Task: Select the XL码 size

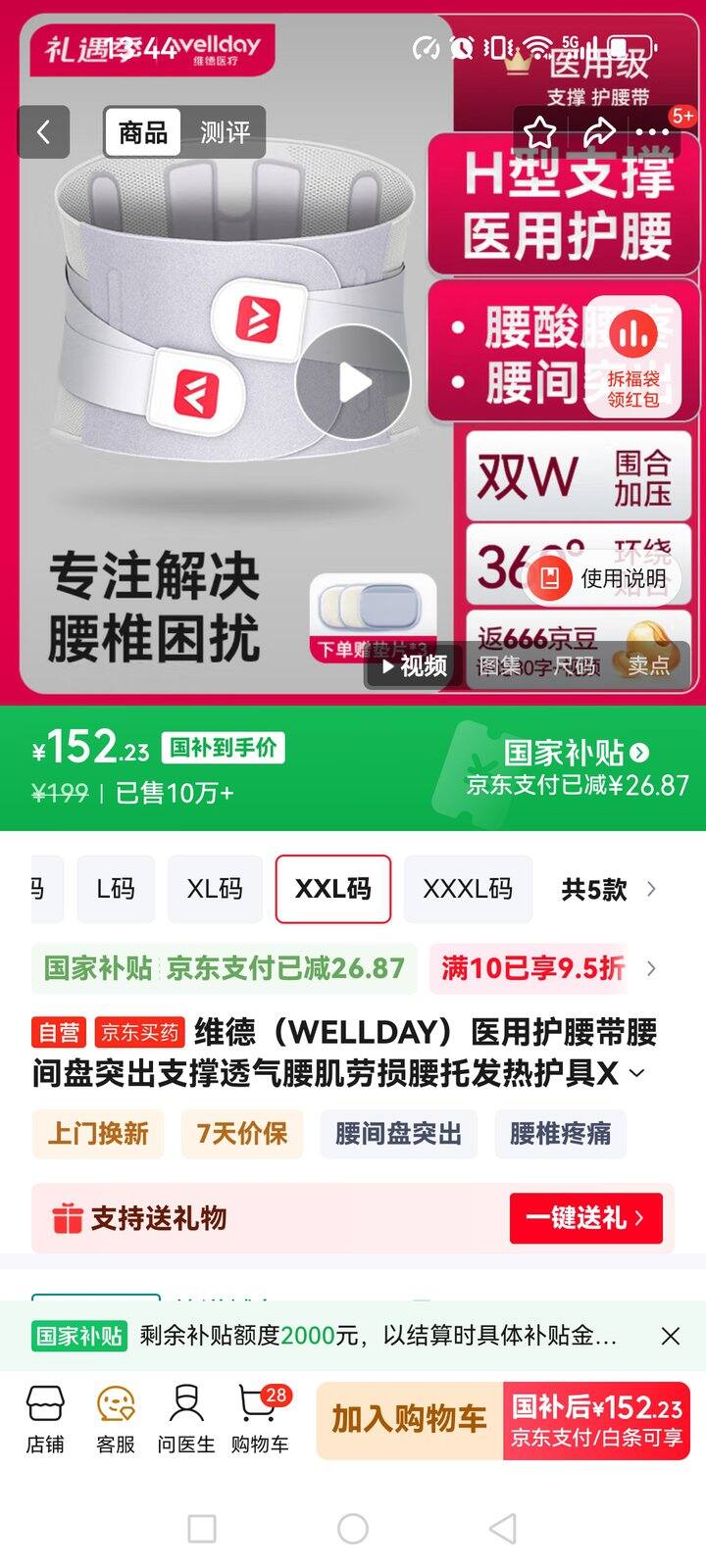Action: [x=215, y=889]
